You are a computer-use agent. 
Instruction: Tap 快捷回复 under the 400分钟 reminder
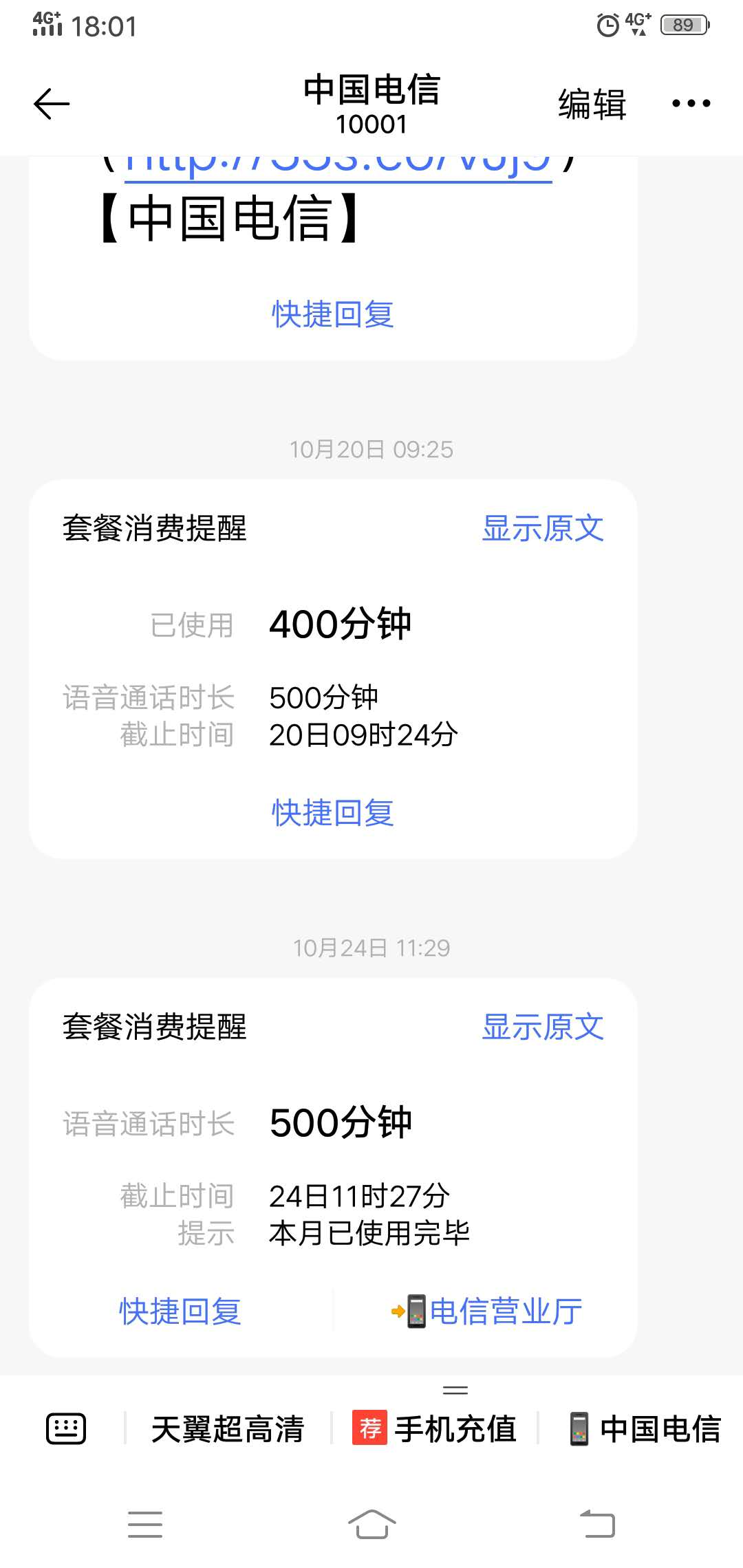coord(332,814)
